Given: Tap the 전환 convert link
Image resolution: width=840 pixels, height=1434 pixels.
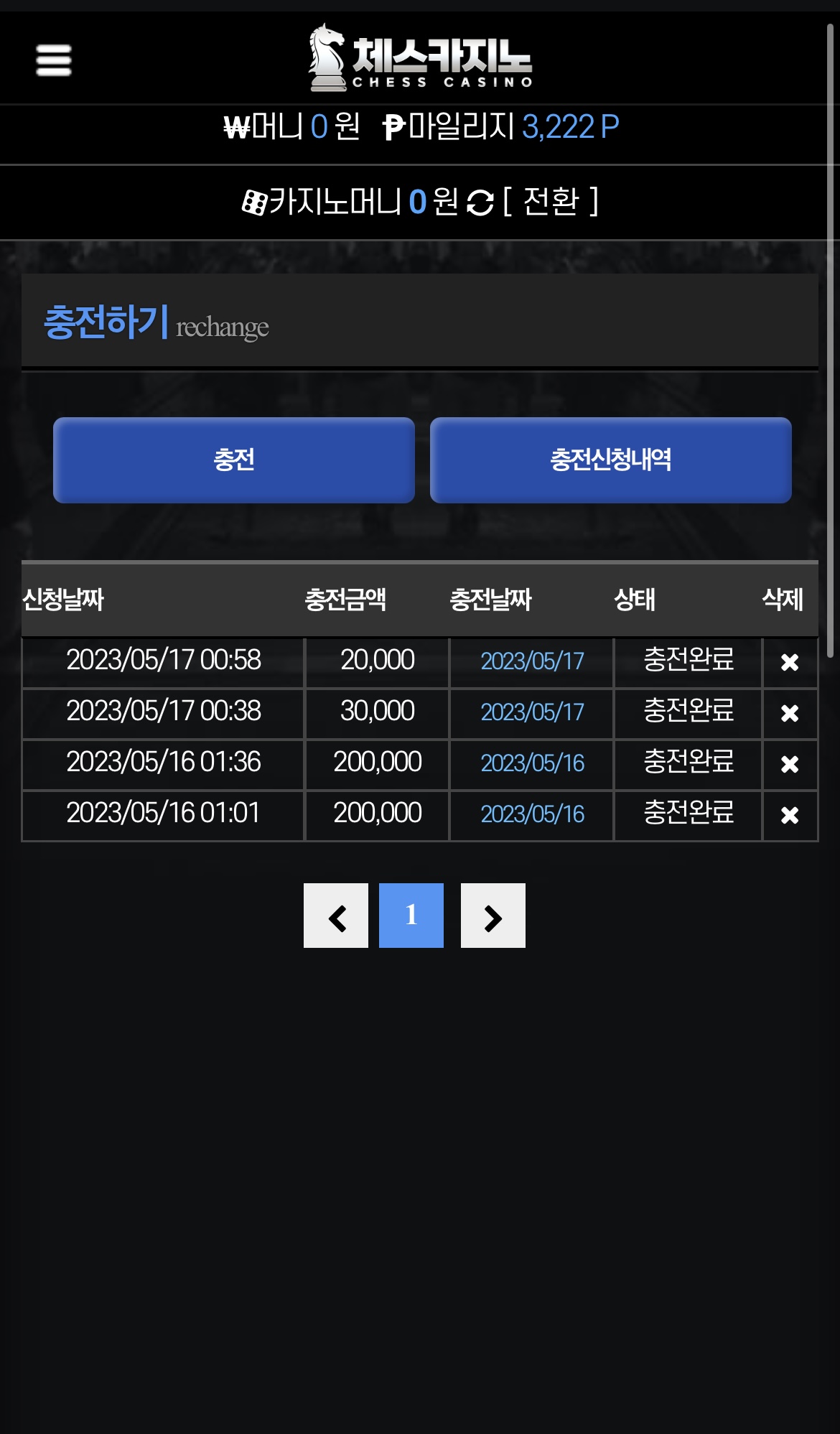Looking at the screenshot, I should click(551, 202).
